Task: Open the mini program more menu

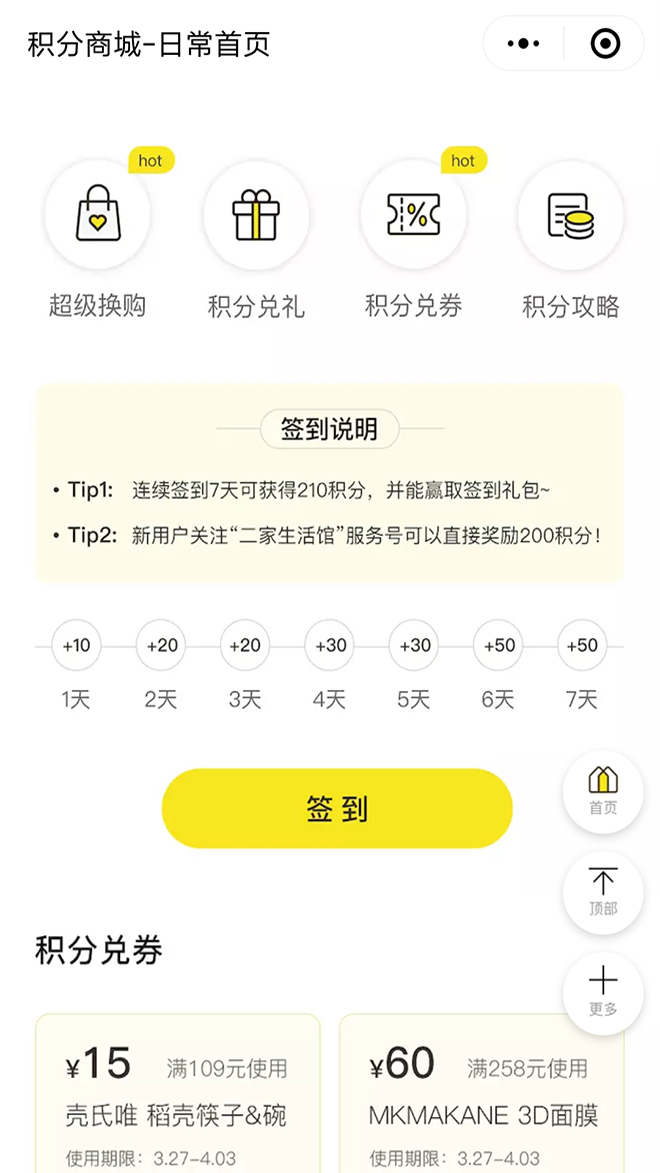Action: point(524,44)
